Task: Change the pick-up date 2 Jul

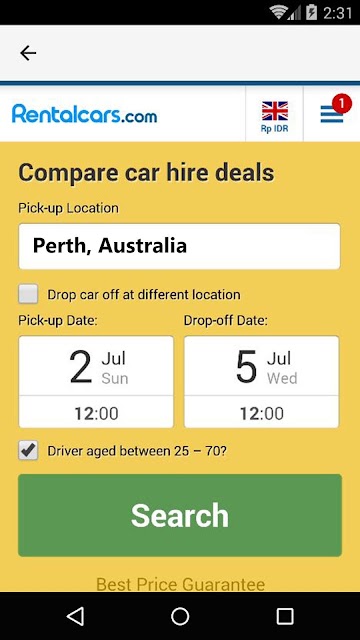Action: tap(96, 366)
